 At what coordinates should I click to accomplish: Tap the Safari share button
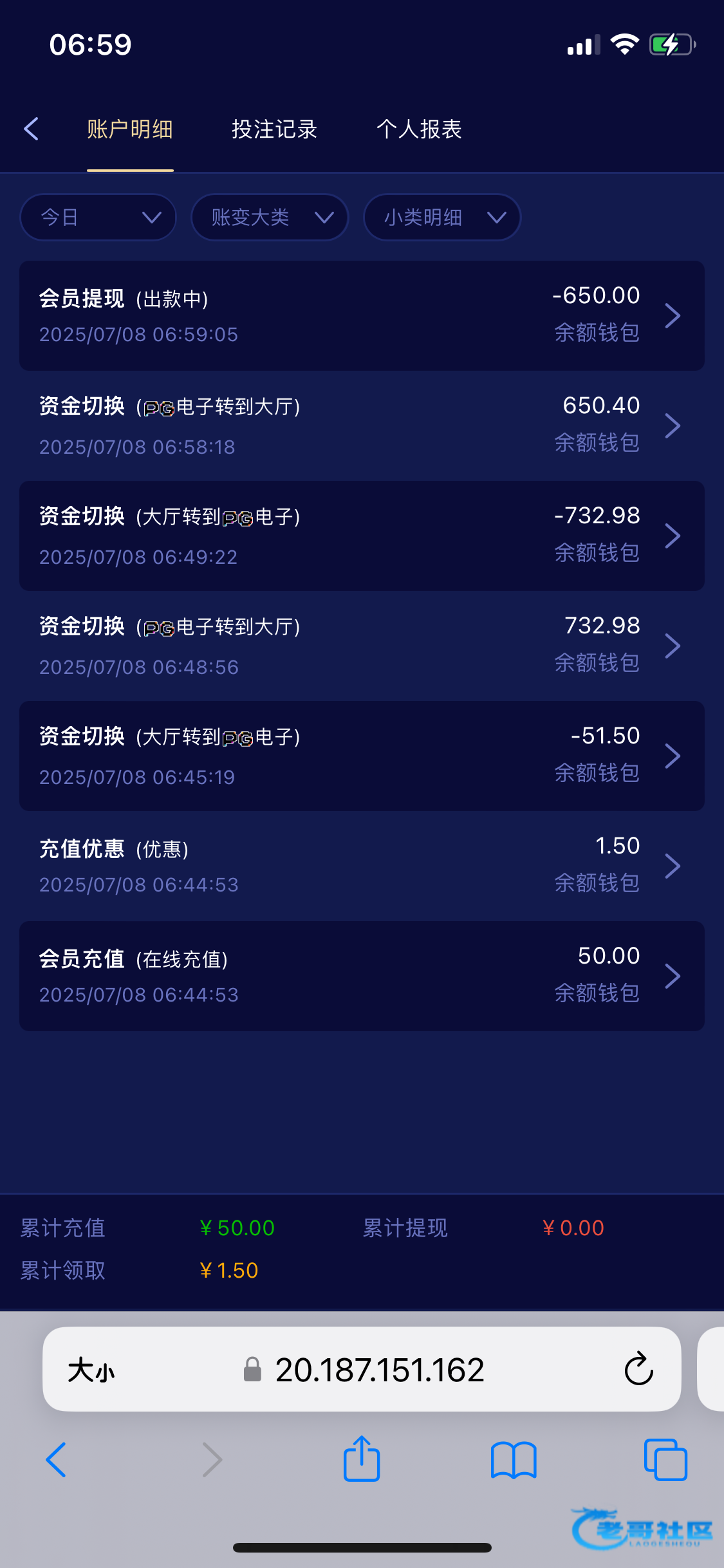tap(362, 1459)
